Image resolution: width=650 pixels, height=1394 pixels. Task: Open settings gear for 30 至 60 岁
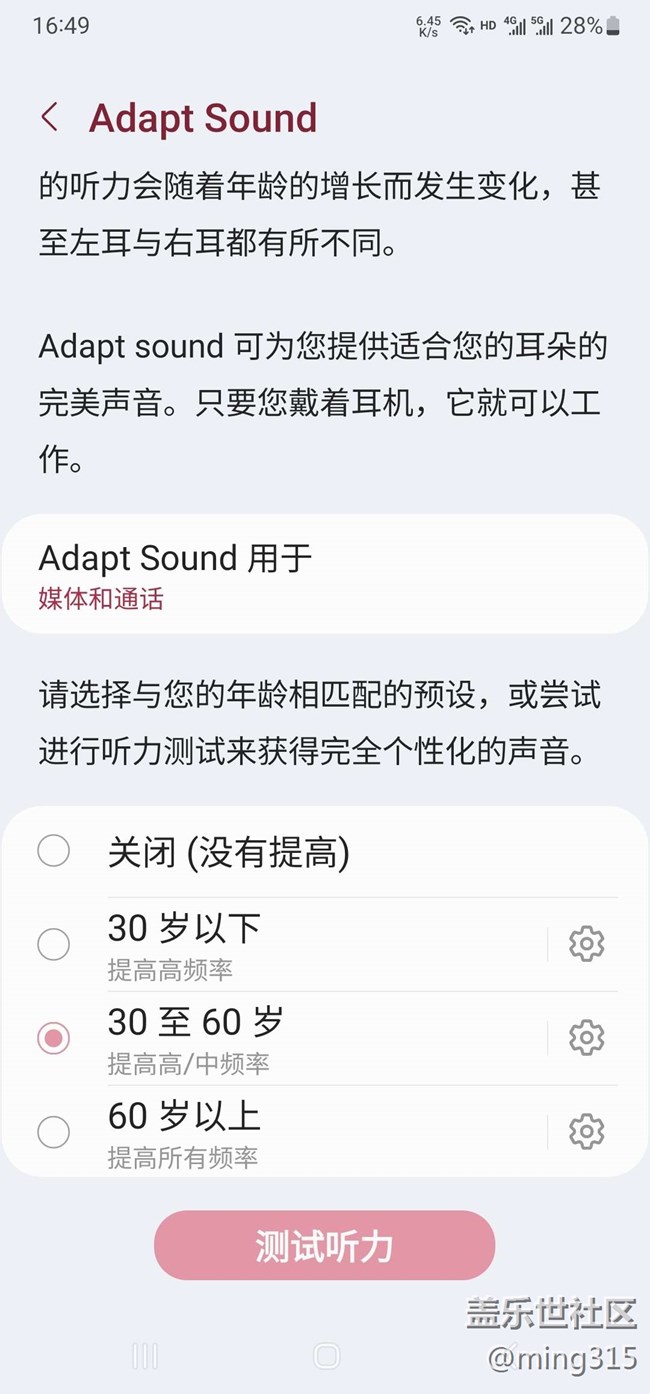click(586, 1038)
